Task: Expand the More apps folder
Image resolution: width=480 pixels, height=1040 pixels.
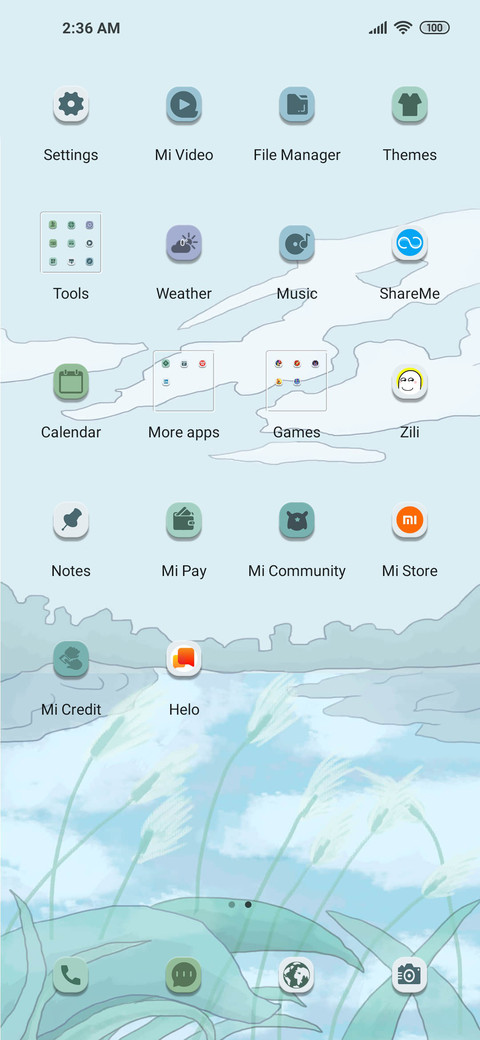Action: click(184, 381)
